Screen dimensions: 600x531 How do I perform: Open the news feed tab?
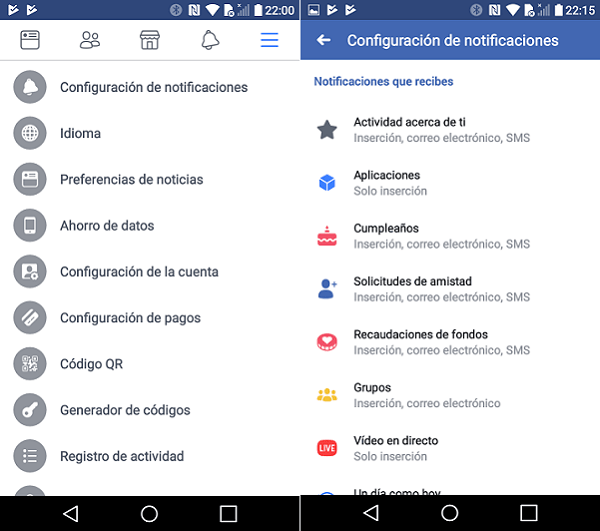(30, 41)
